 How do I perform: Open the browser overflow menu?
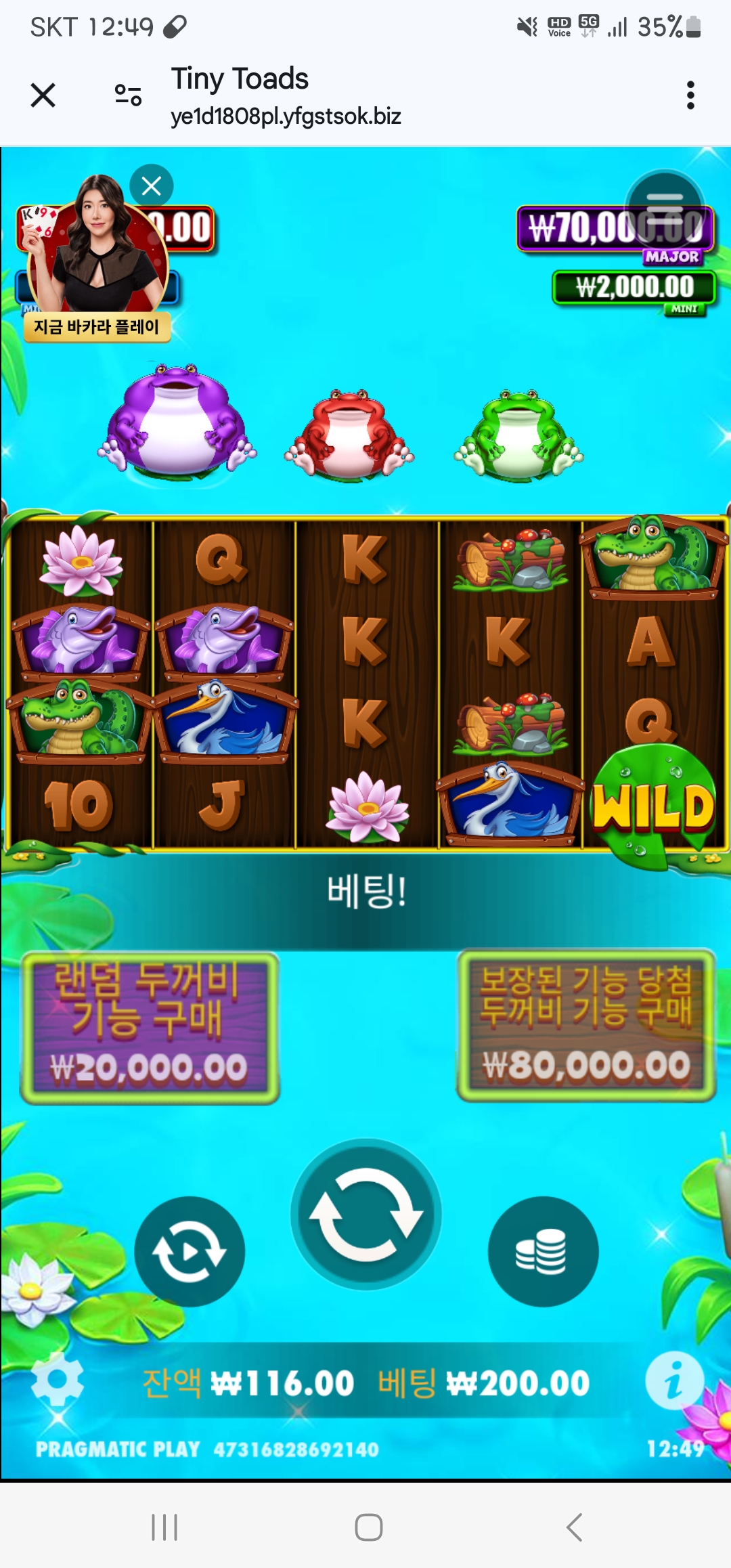[x=690, y=95]
